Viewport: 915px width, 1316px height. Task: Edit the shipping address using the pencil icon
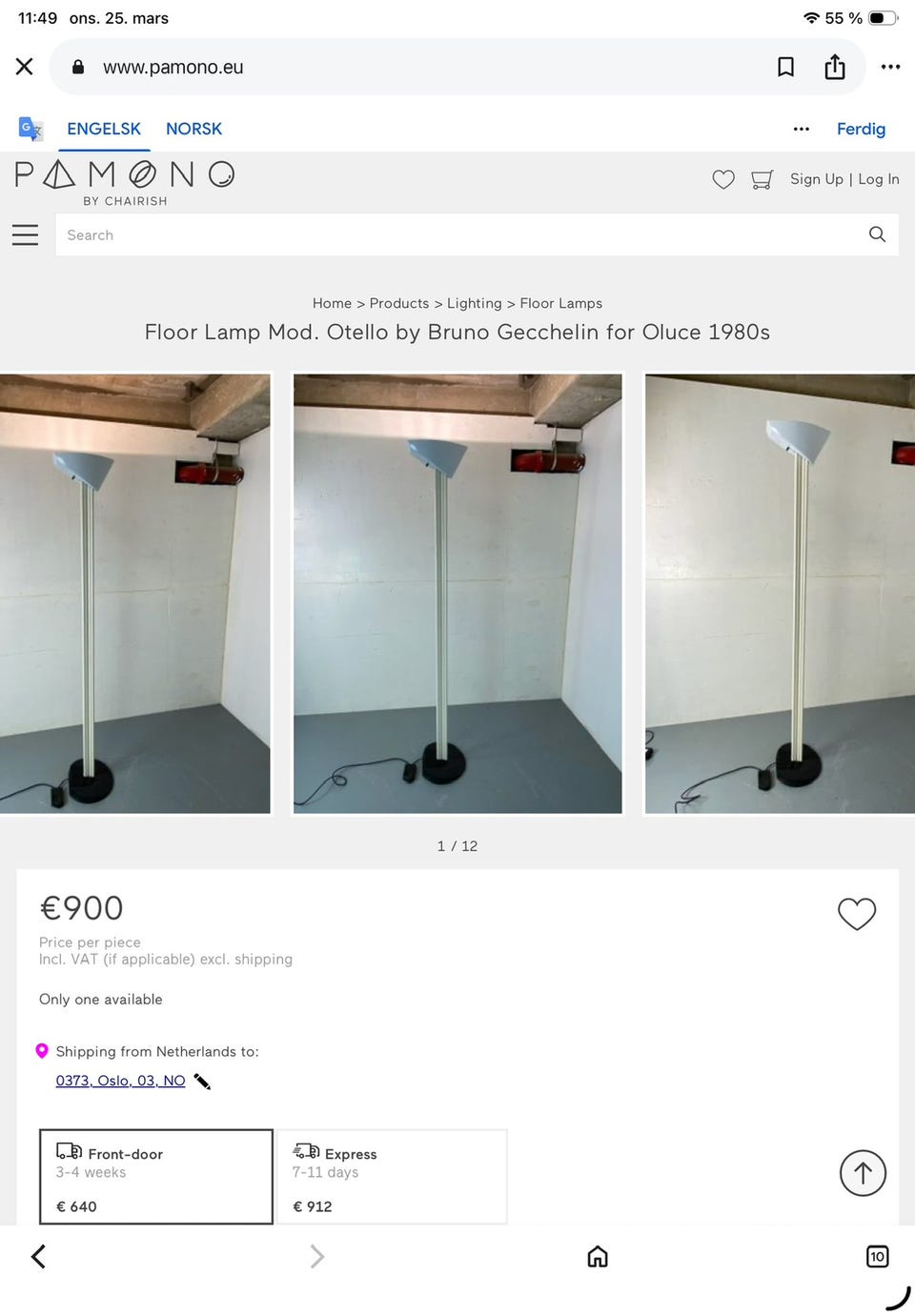coord(202,1081)
